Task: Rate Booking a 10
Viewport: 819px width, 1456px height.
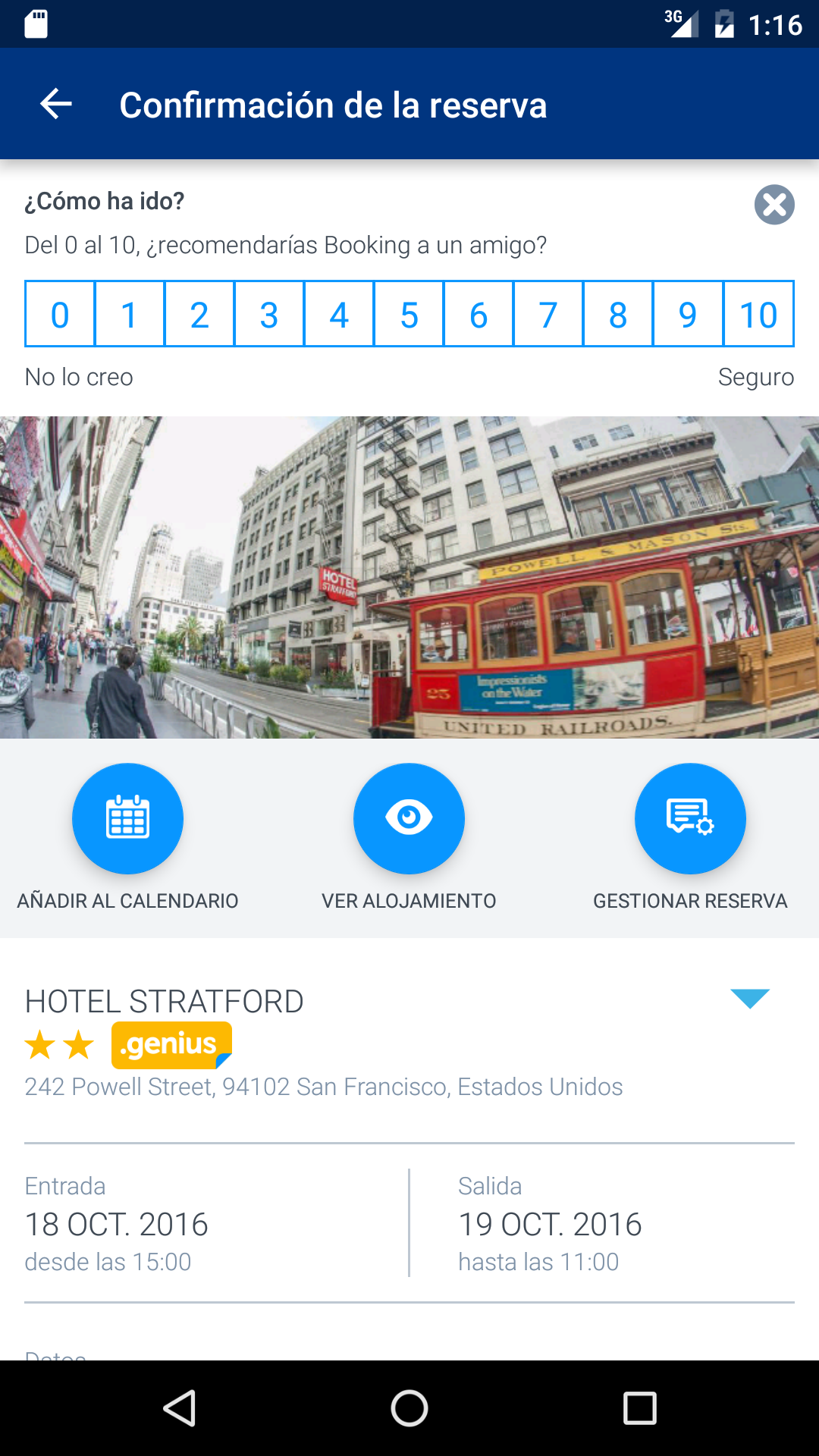Action: tap(758, 315)
